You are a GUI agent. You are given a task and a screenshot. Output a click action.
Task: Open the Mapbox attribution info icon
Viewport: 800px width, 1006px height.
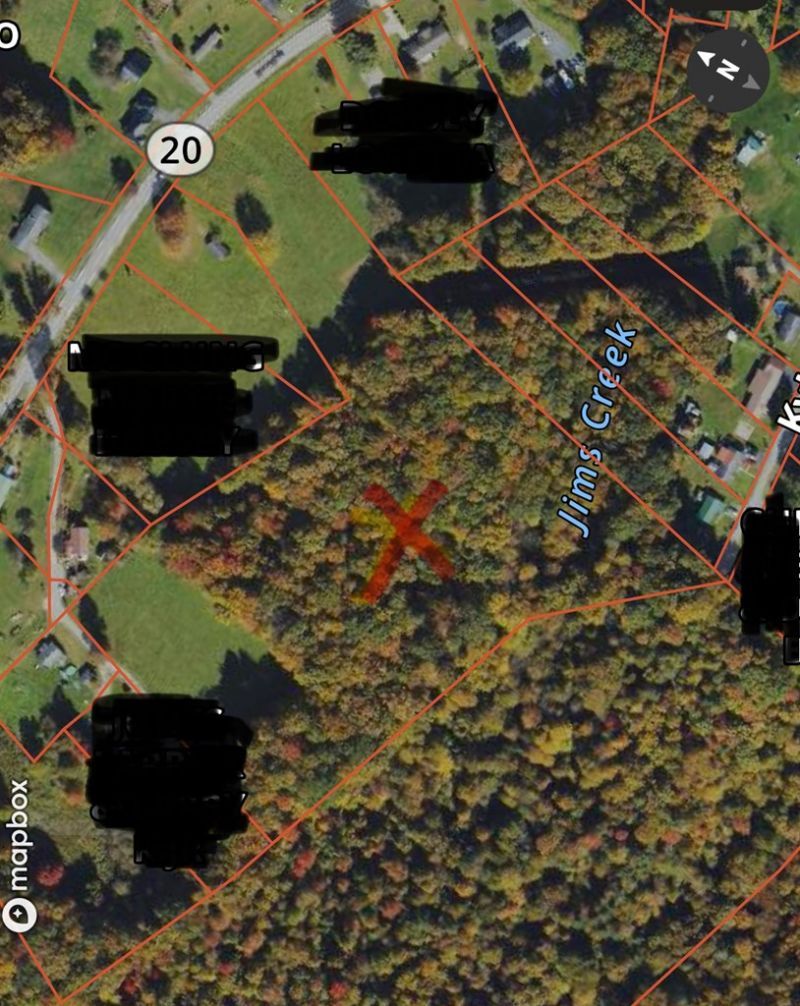(x=19, y=914)
